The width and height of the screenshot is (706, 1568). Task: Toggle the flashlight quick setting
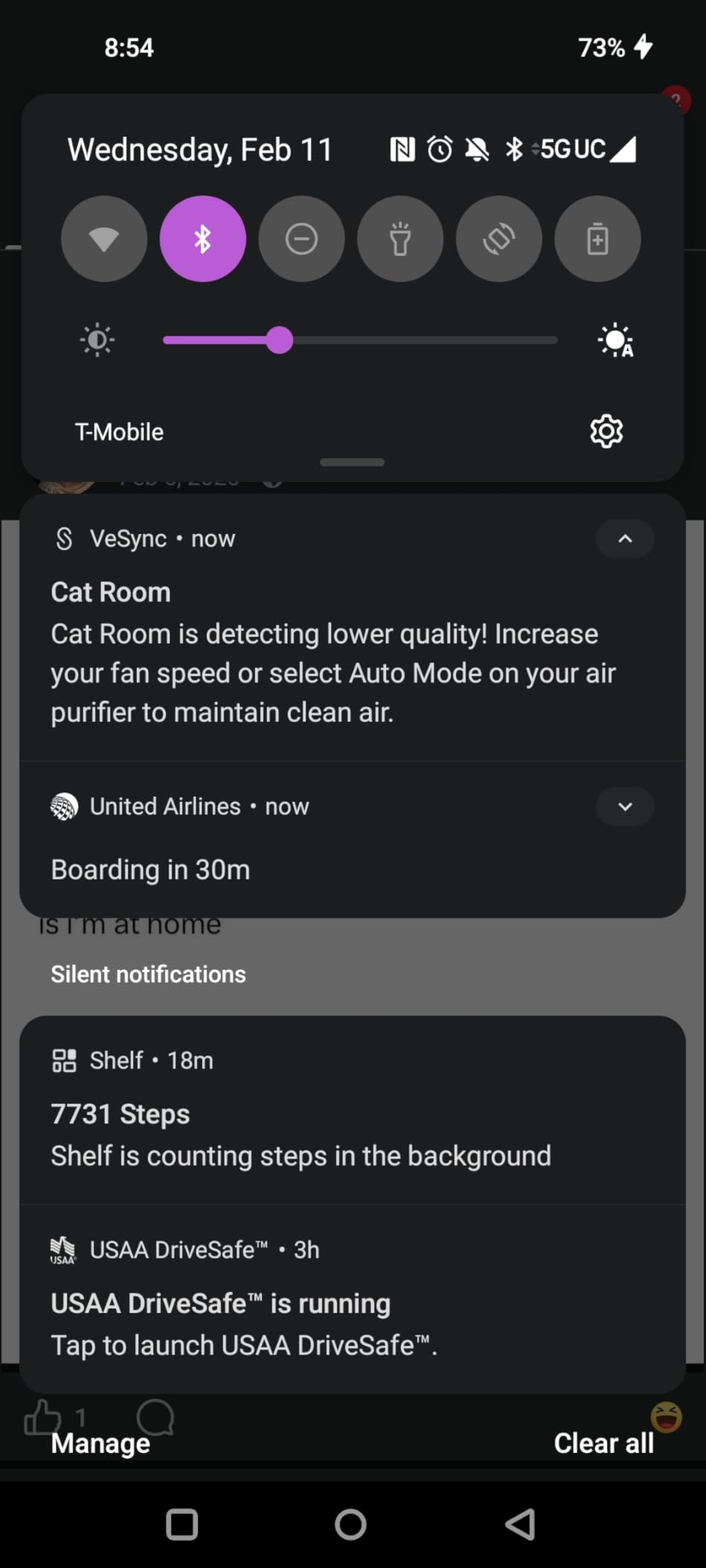(x=400, y=239)
